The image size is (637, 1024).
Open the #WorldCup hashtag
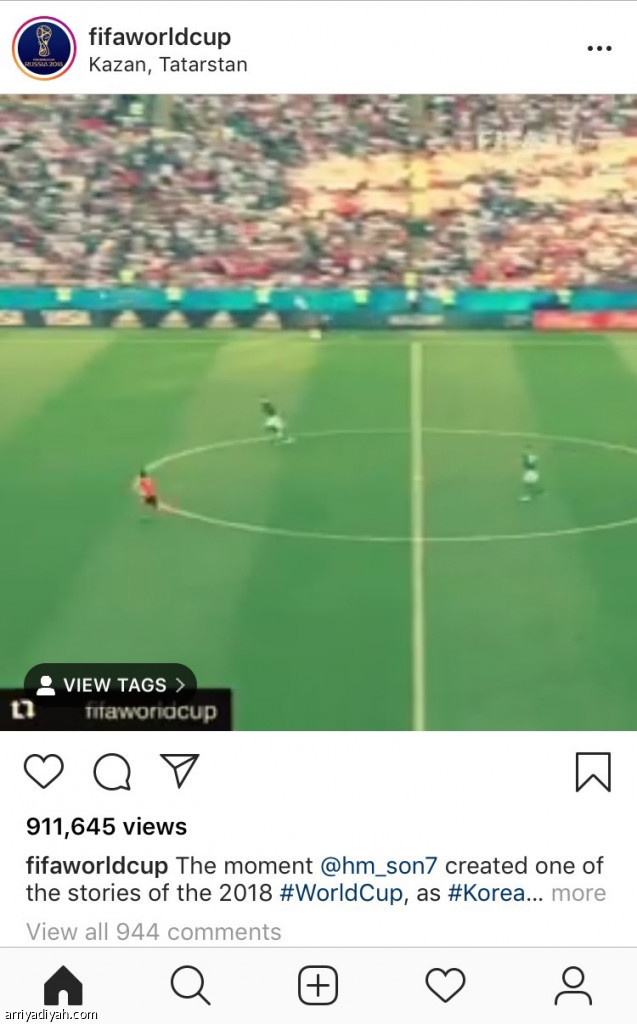(x=340, y=893)
